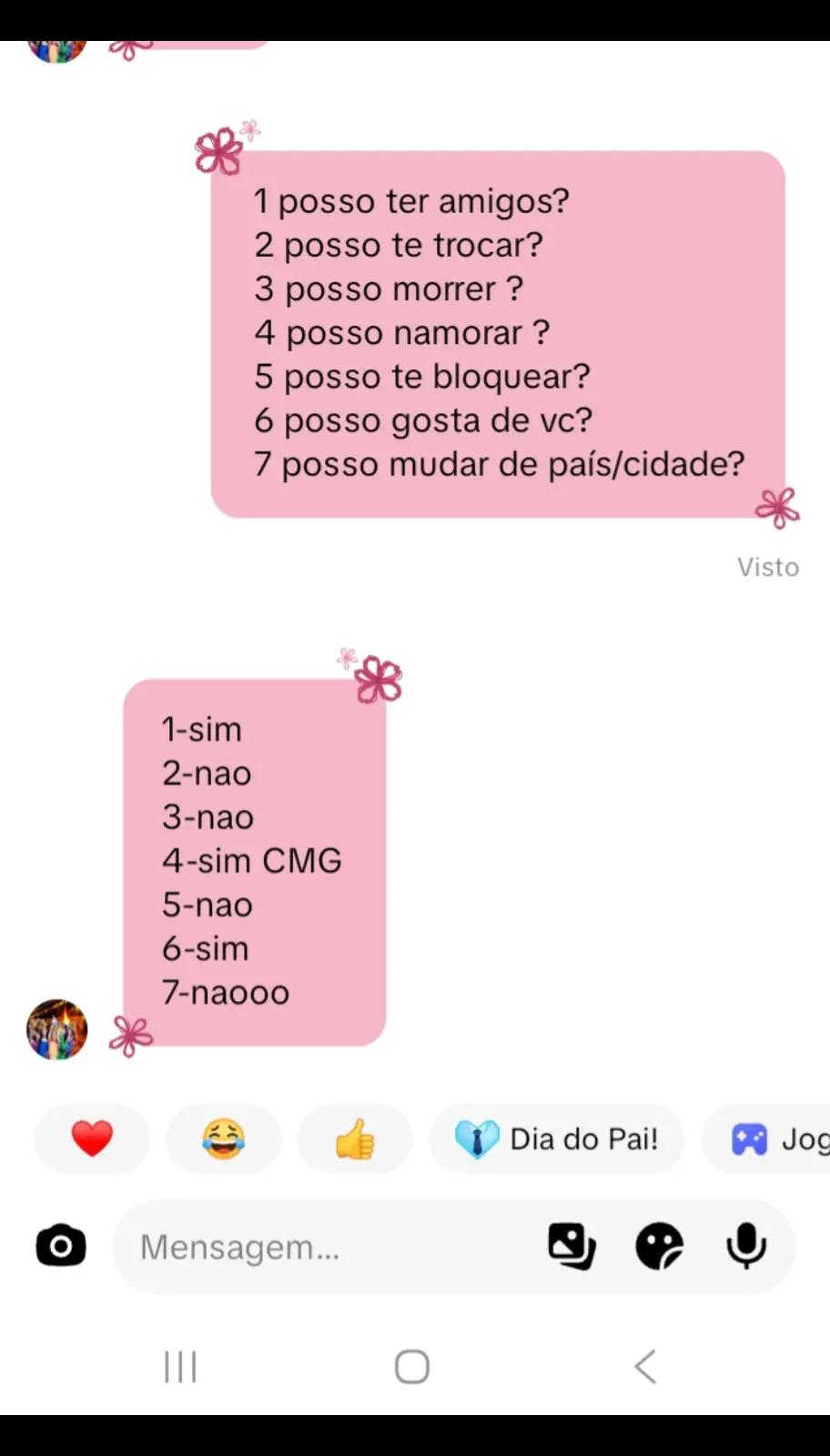The width and height of the screenshot is (830, 1456).
Task: Send the laughing emoji quick reaction
Action: click(223, 1139)
